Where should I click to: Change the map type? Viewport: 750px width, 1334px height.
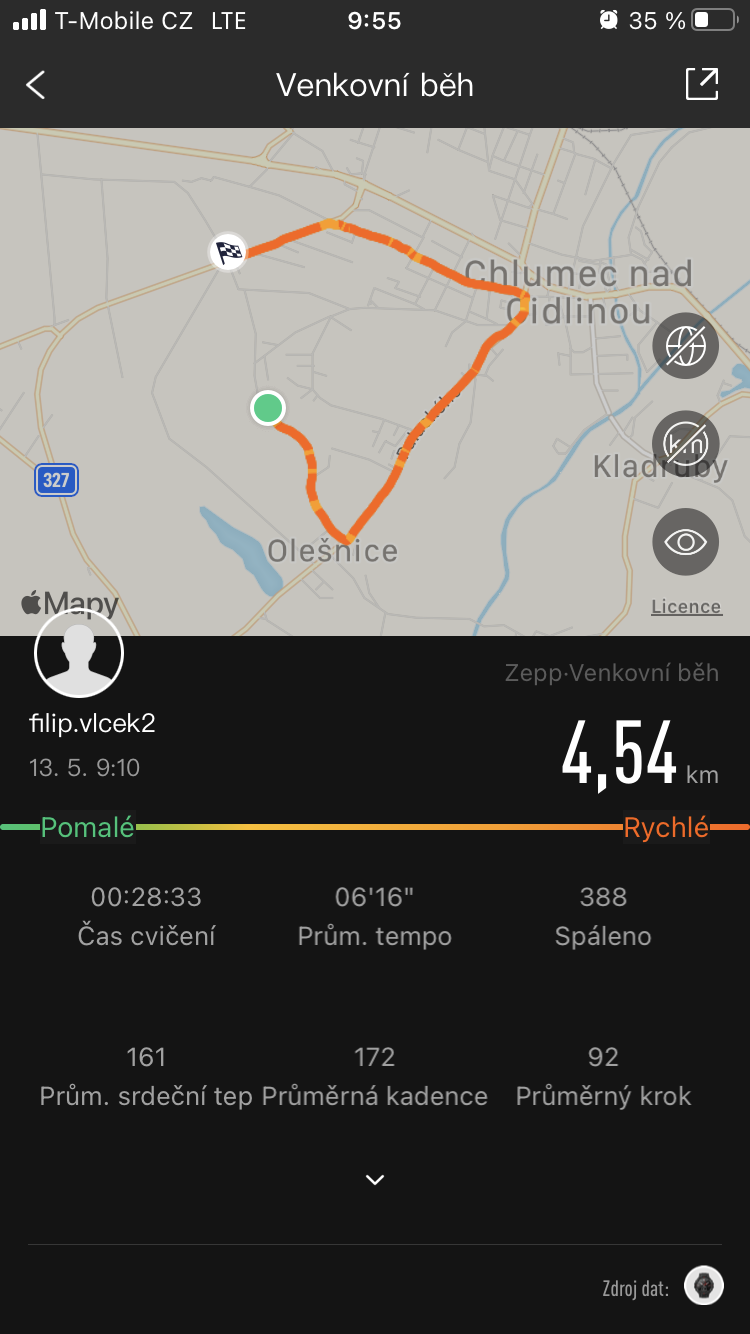click(x=685, y=346)
